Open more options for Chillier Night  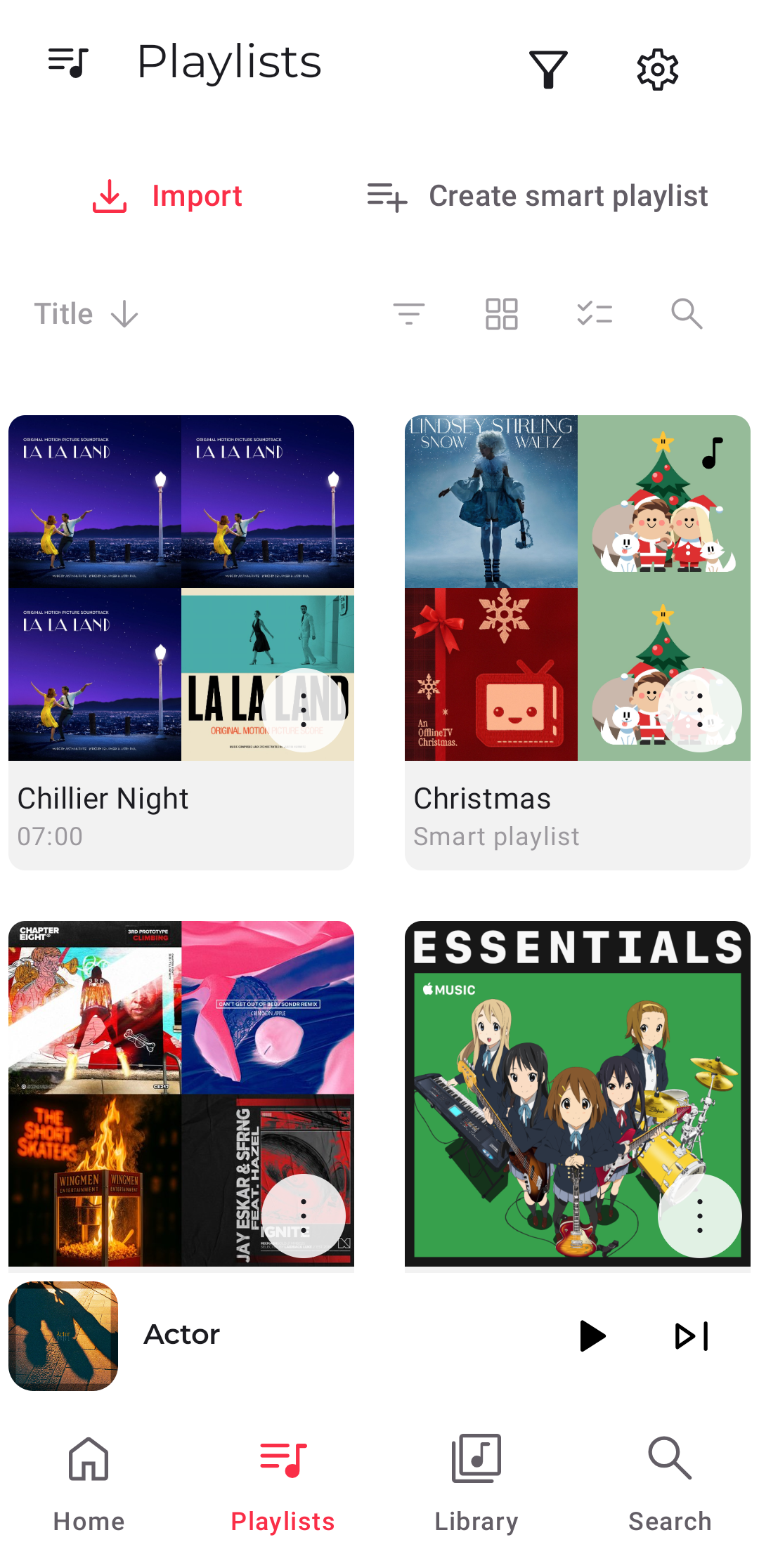[304, 710]
